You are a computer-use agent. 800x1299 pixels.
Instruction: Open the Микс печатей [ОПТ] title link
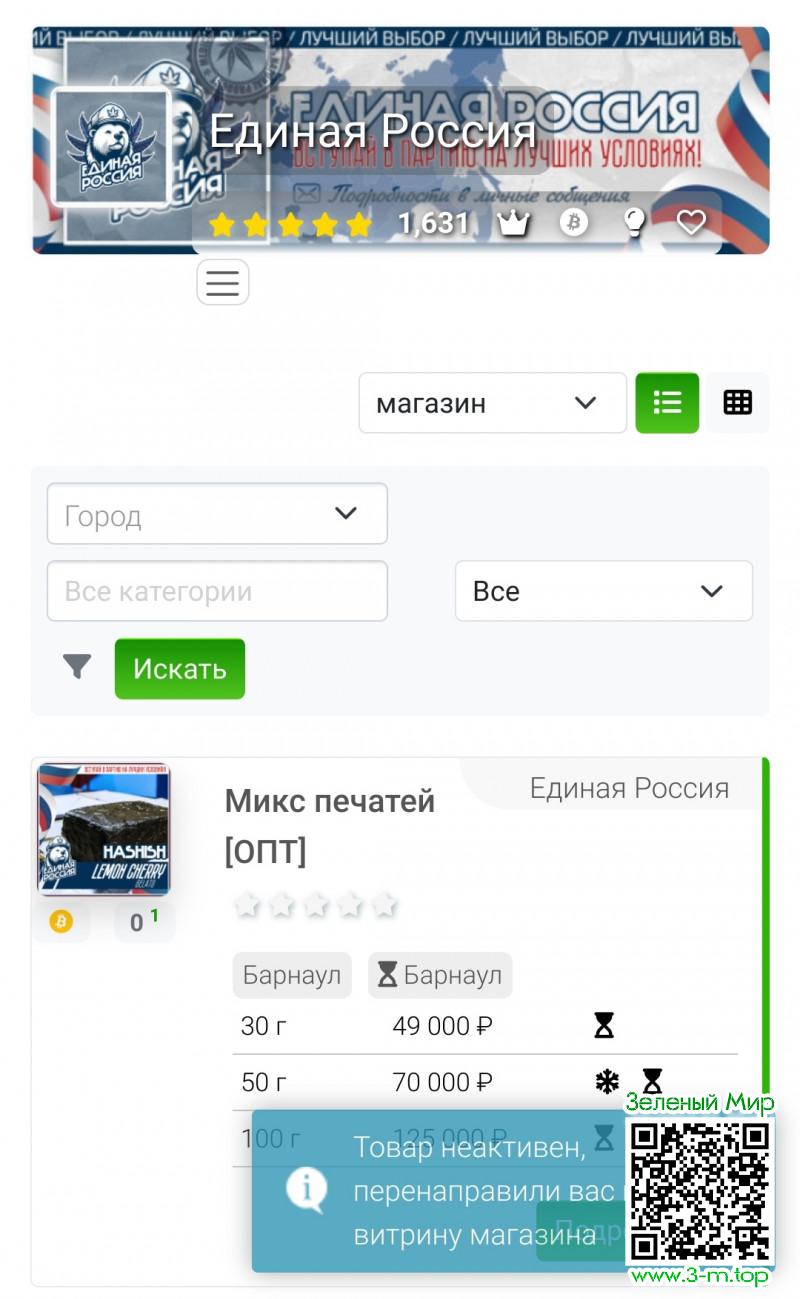coord(329,826)
